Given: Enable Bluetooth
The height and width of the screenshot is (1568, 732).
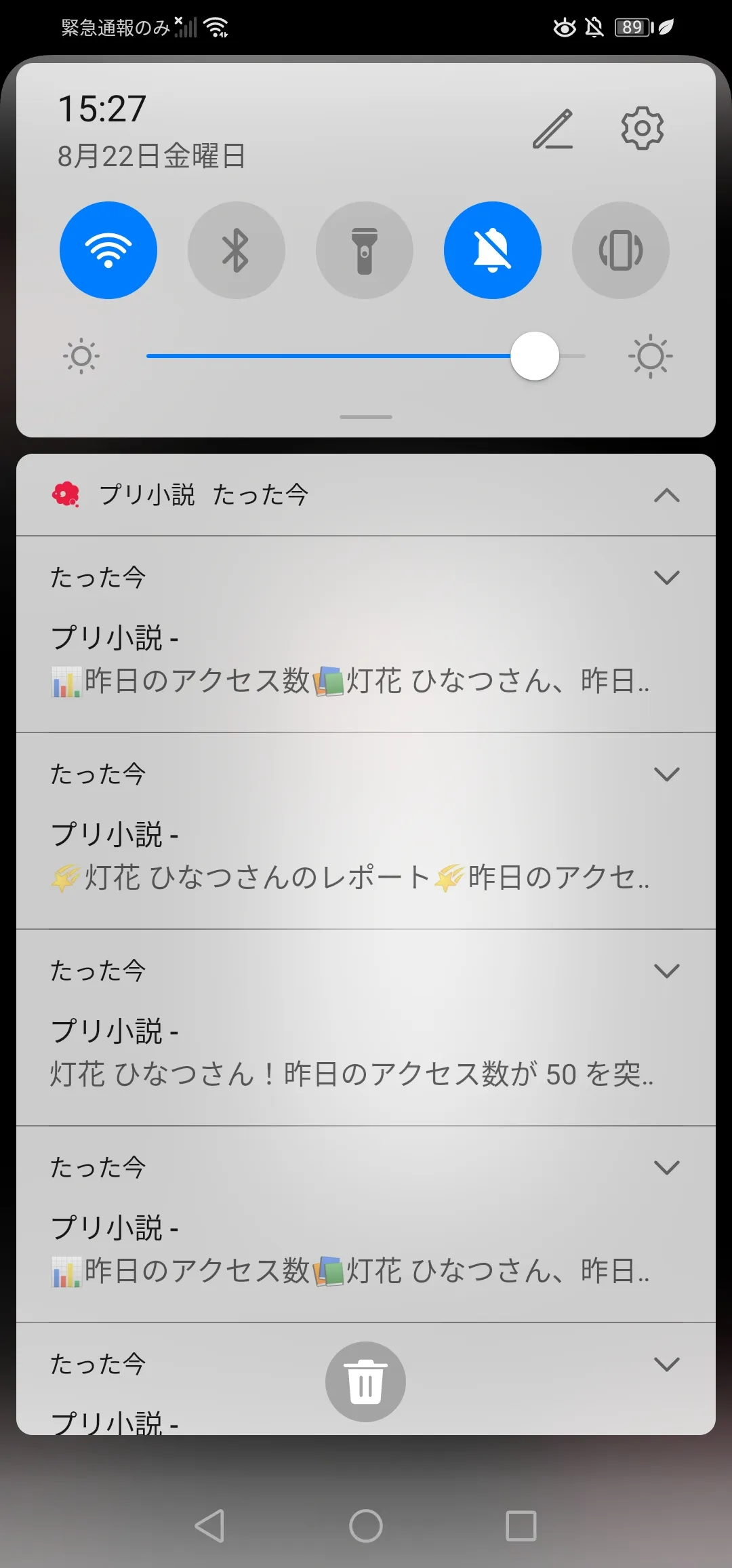Looking at the screenshot, I should [x=236, y=250].
